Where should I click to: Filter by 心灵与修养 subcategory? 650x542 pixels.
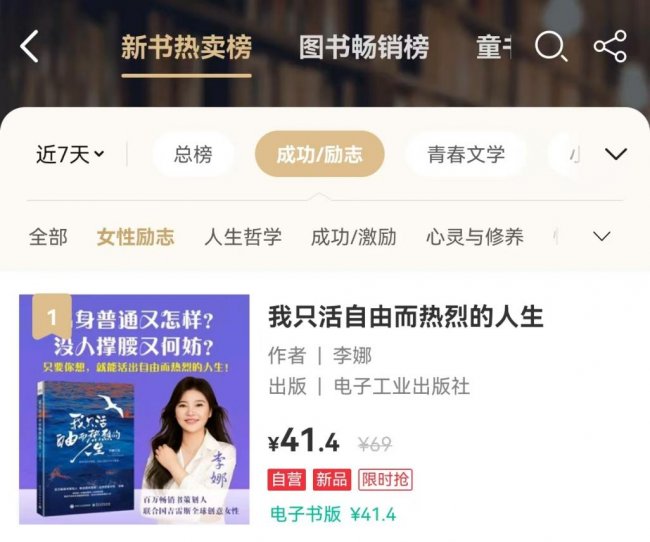pyautogui.click(x=474, y=237)
